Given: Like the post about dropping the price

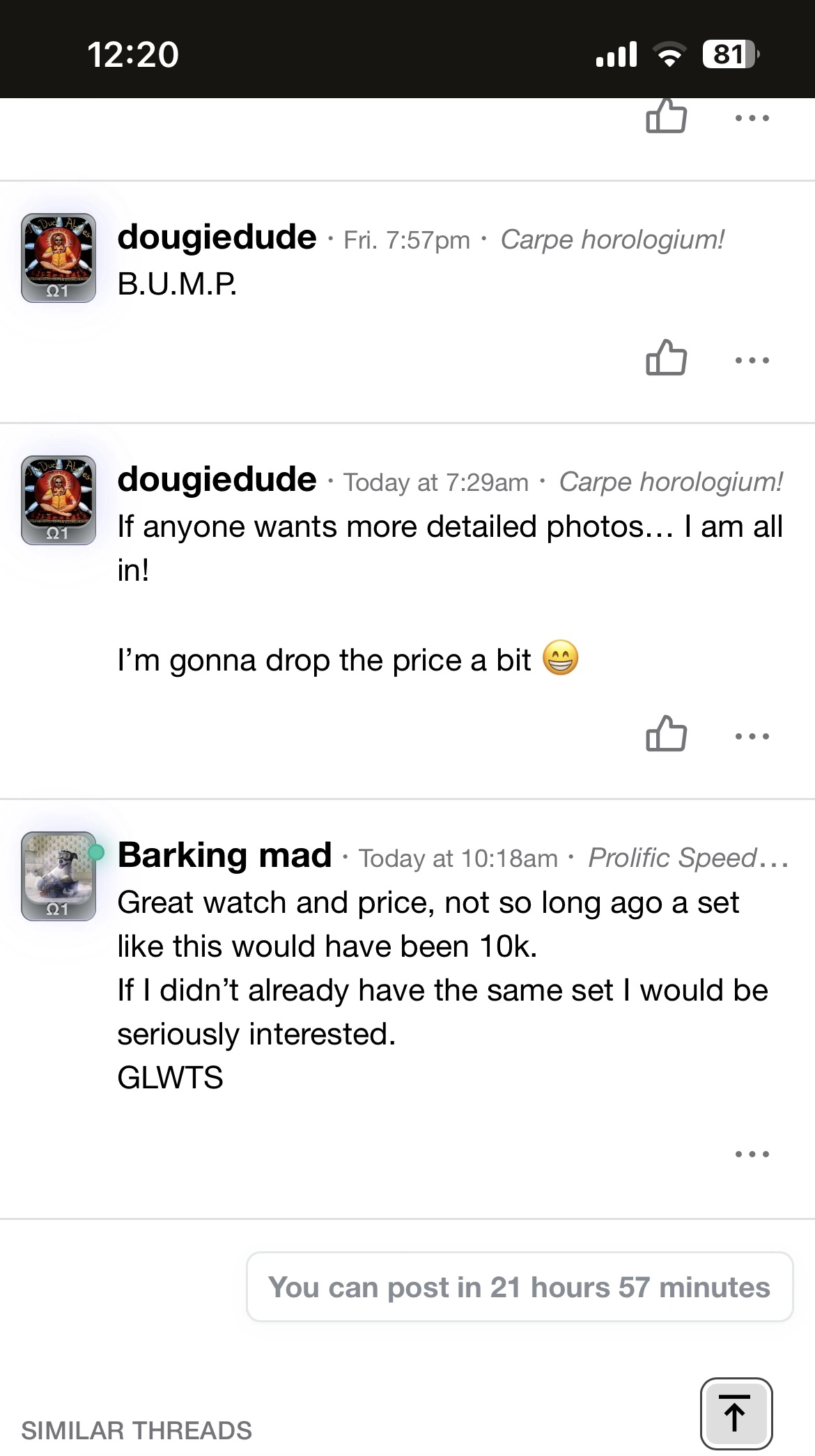Looking at the screenshot, I should [x=666, y=734].
